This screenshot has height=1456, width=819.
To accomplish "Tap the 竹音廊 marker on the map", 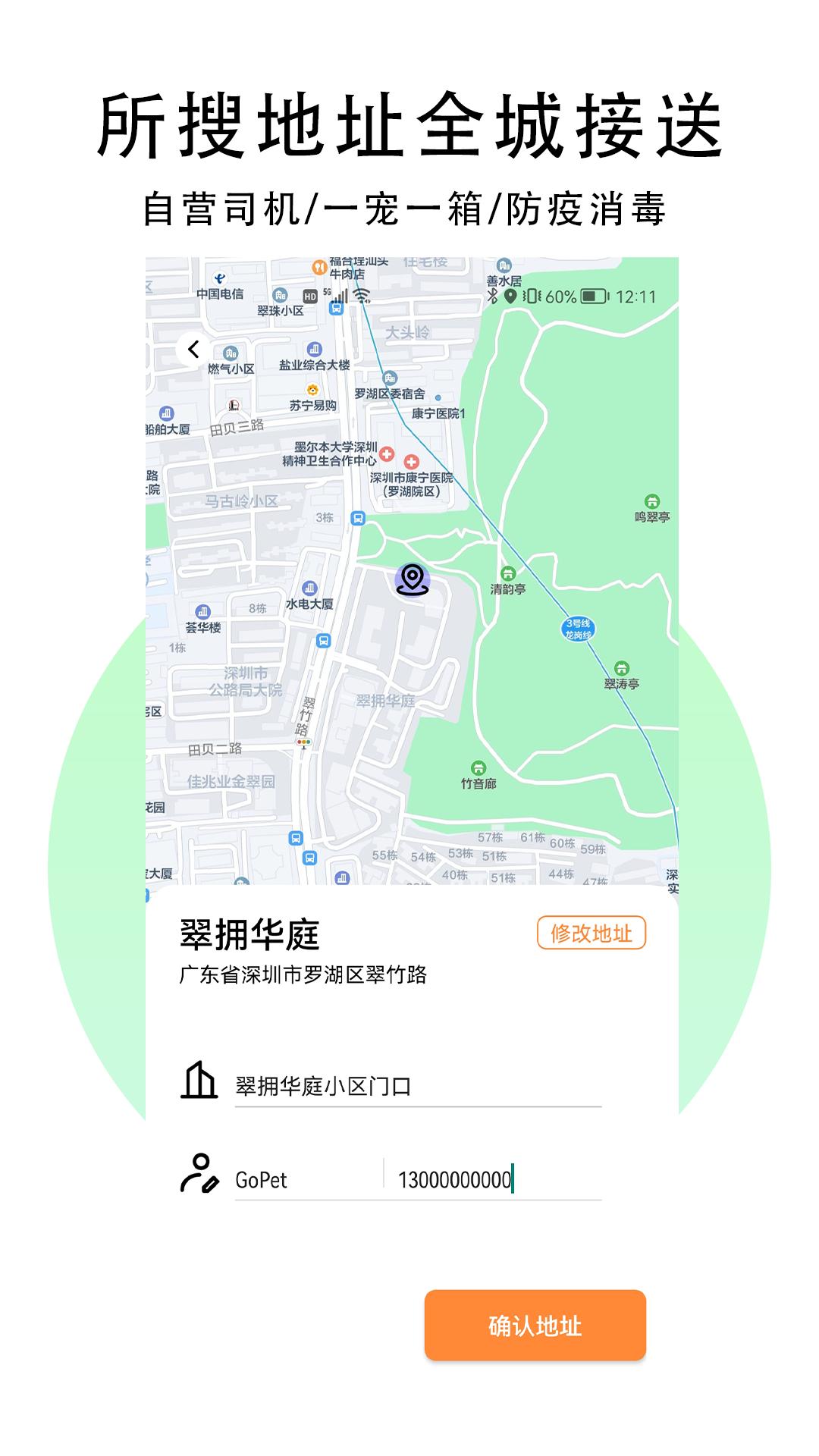I will [477, 767].
